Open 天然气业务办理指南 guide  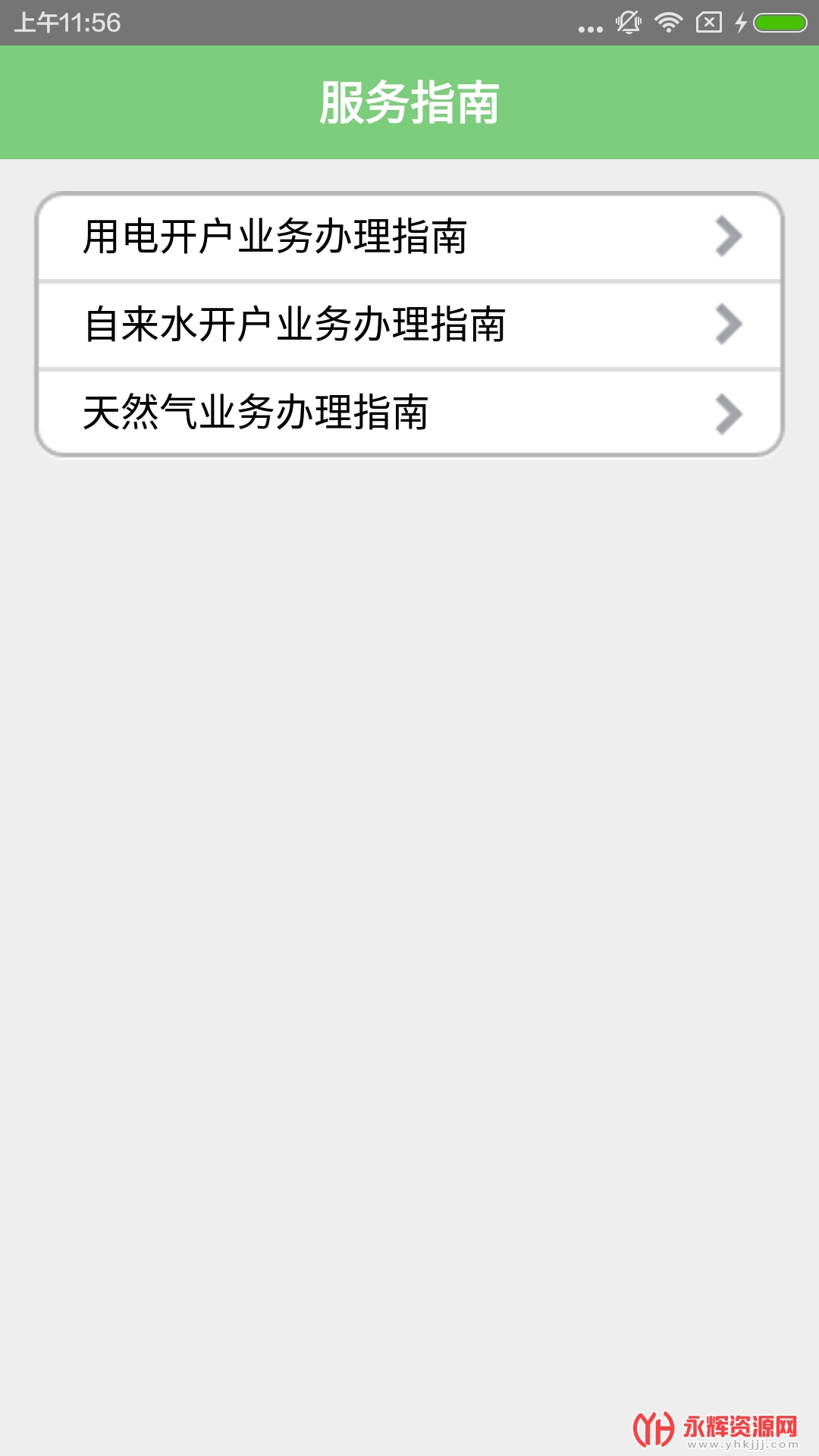[409, 413]
